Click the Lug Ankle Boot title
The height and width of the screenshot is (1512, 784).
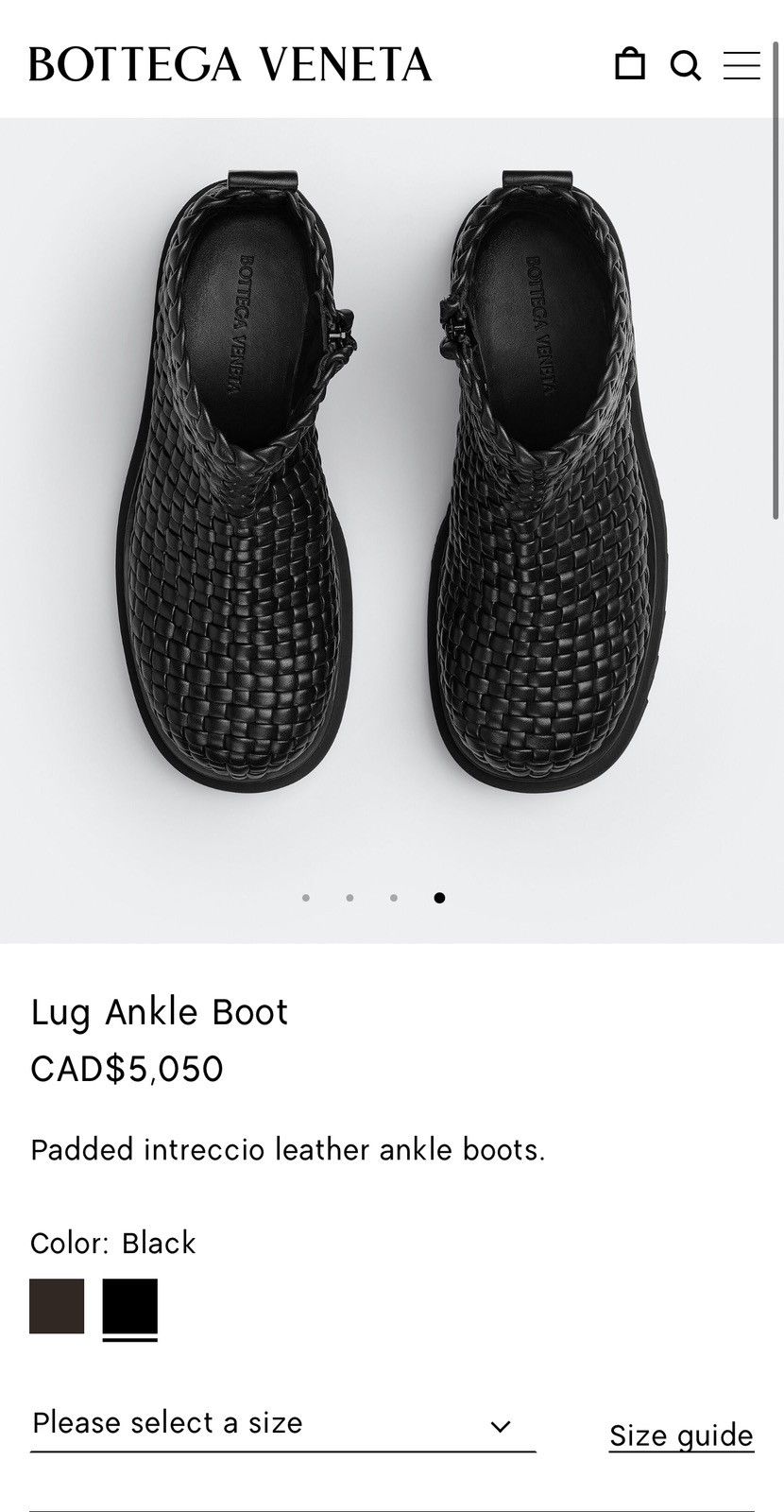coord(159,1012)
